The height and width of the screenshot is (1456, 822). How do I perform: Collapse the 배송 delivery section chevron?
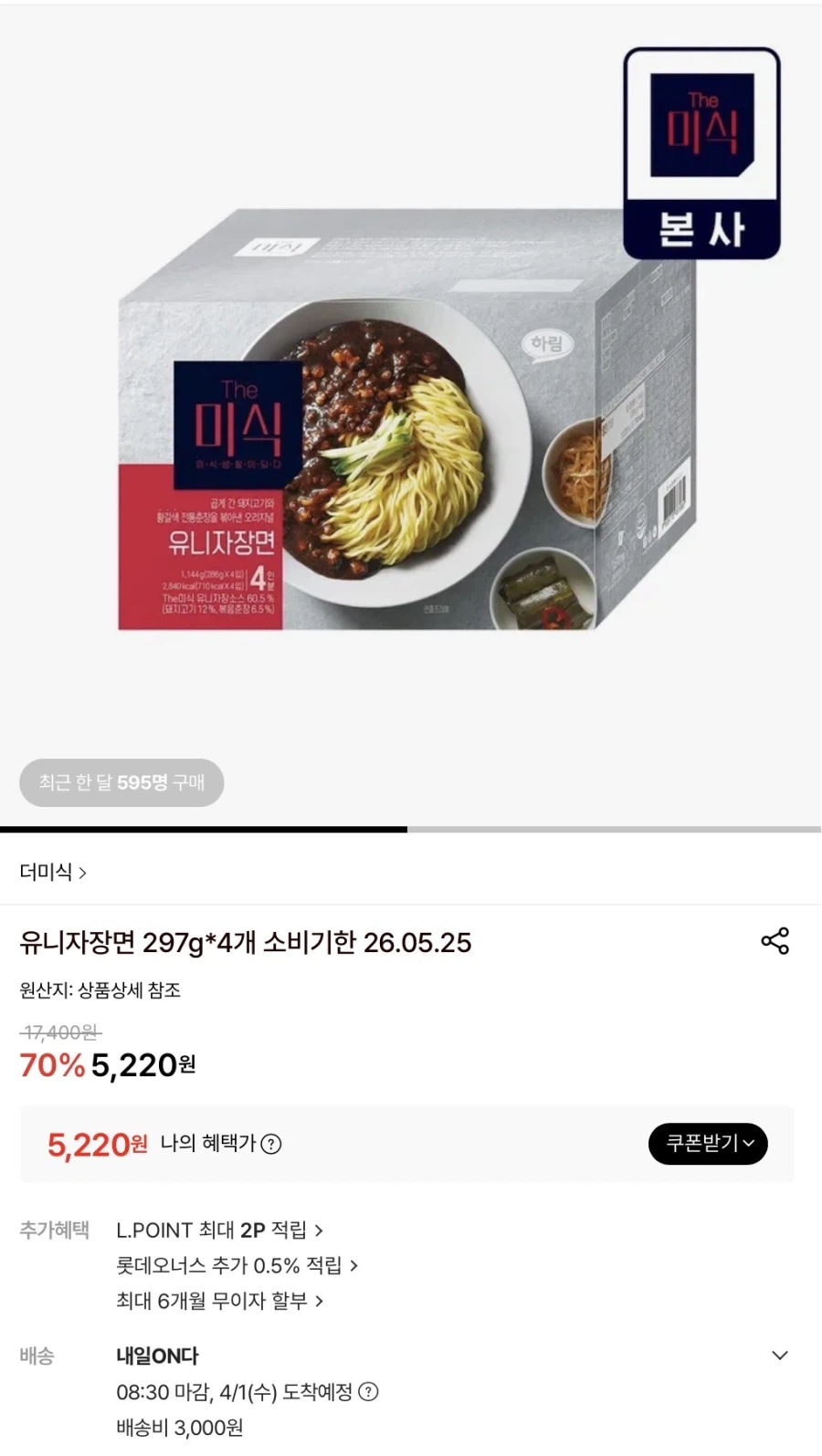pos(779,1355)
